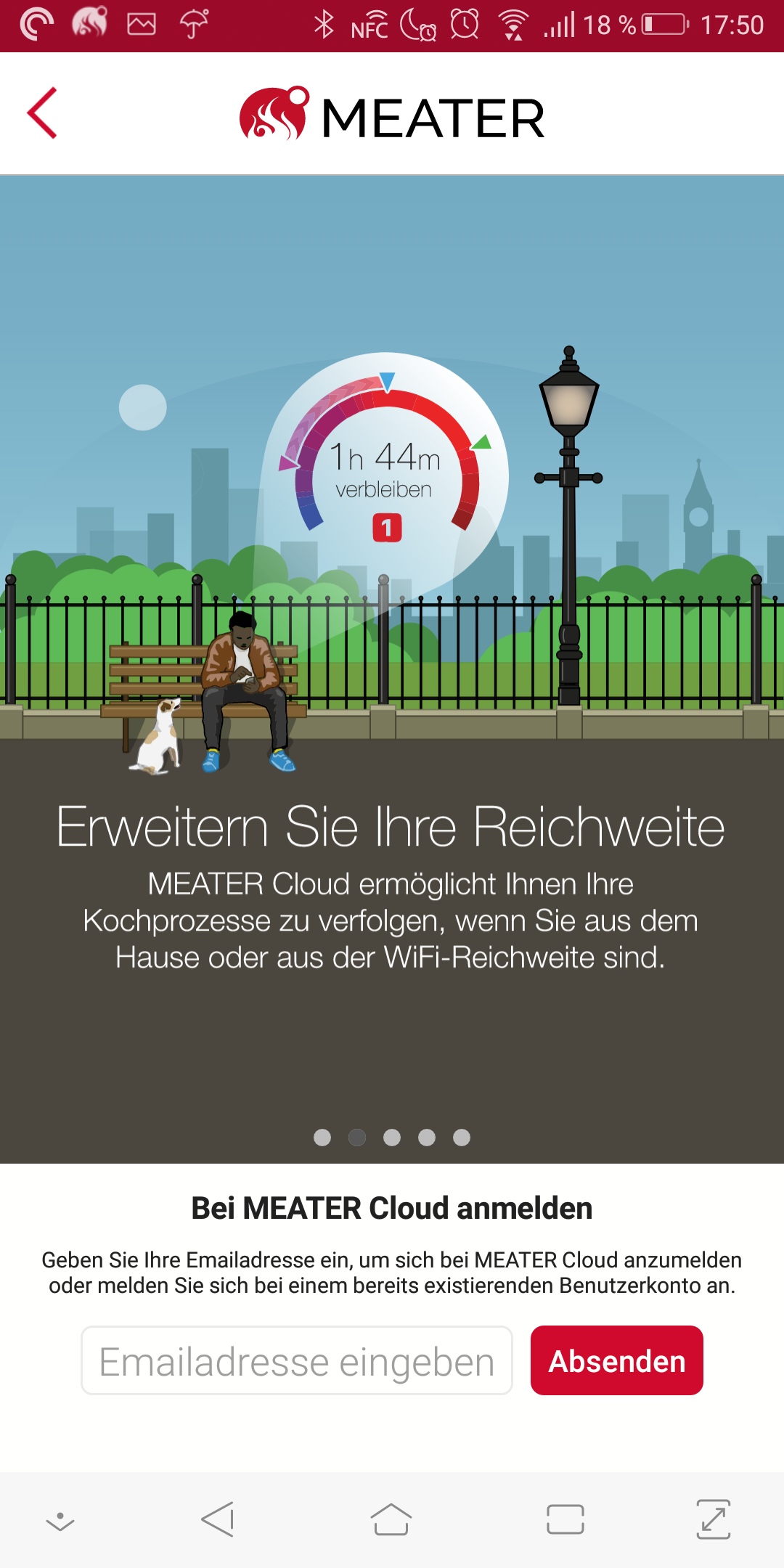Tap the Absenden button
784x1568 pixels.
pyautogui.click(x=616, y=1361)
